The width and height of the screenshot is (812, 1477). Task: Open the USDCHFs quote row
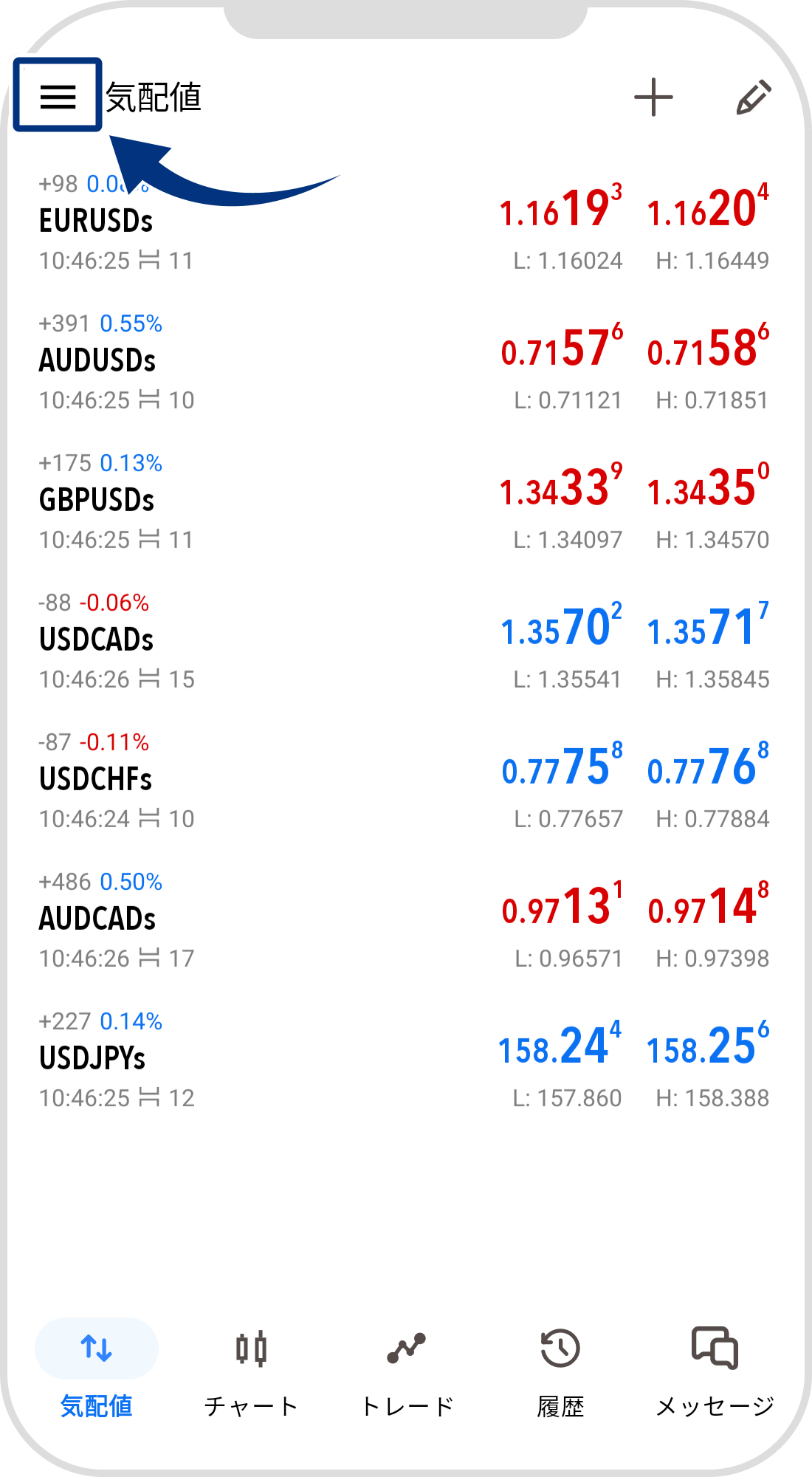coord(96,780)
